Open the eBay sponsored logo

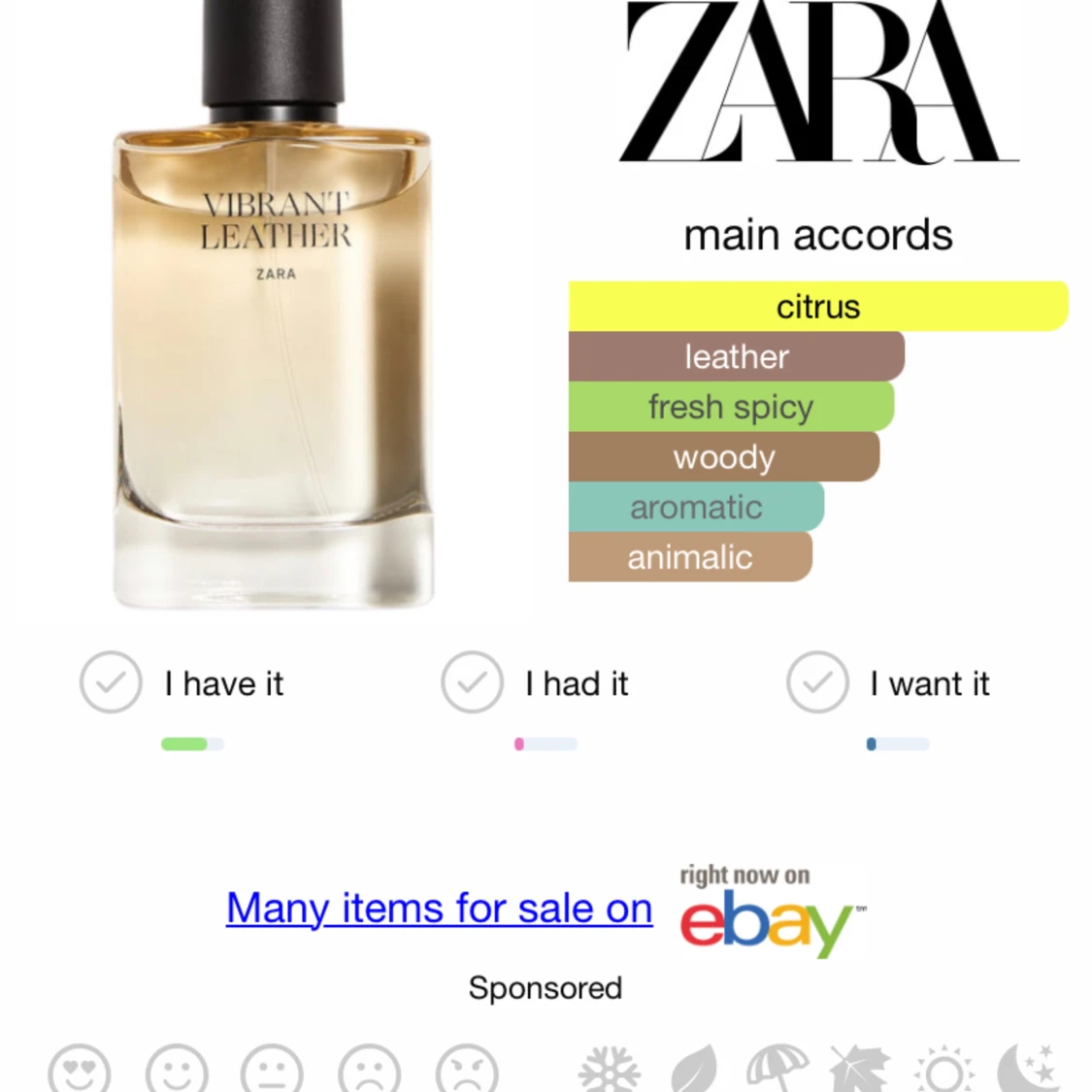(x=772, y=912)
